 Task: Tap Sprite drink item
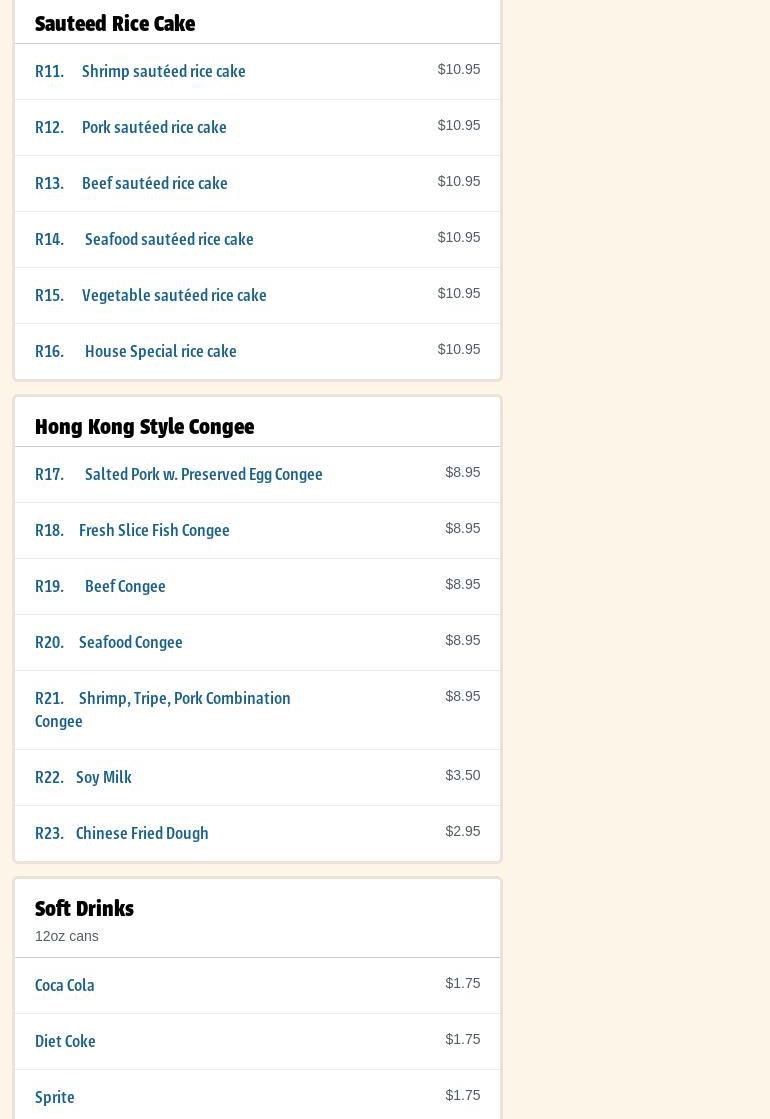pyautogui.click(x=55, y=1097)
